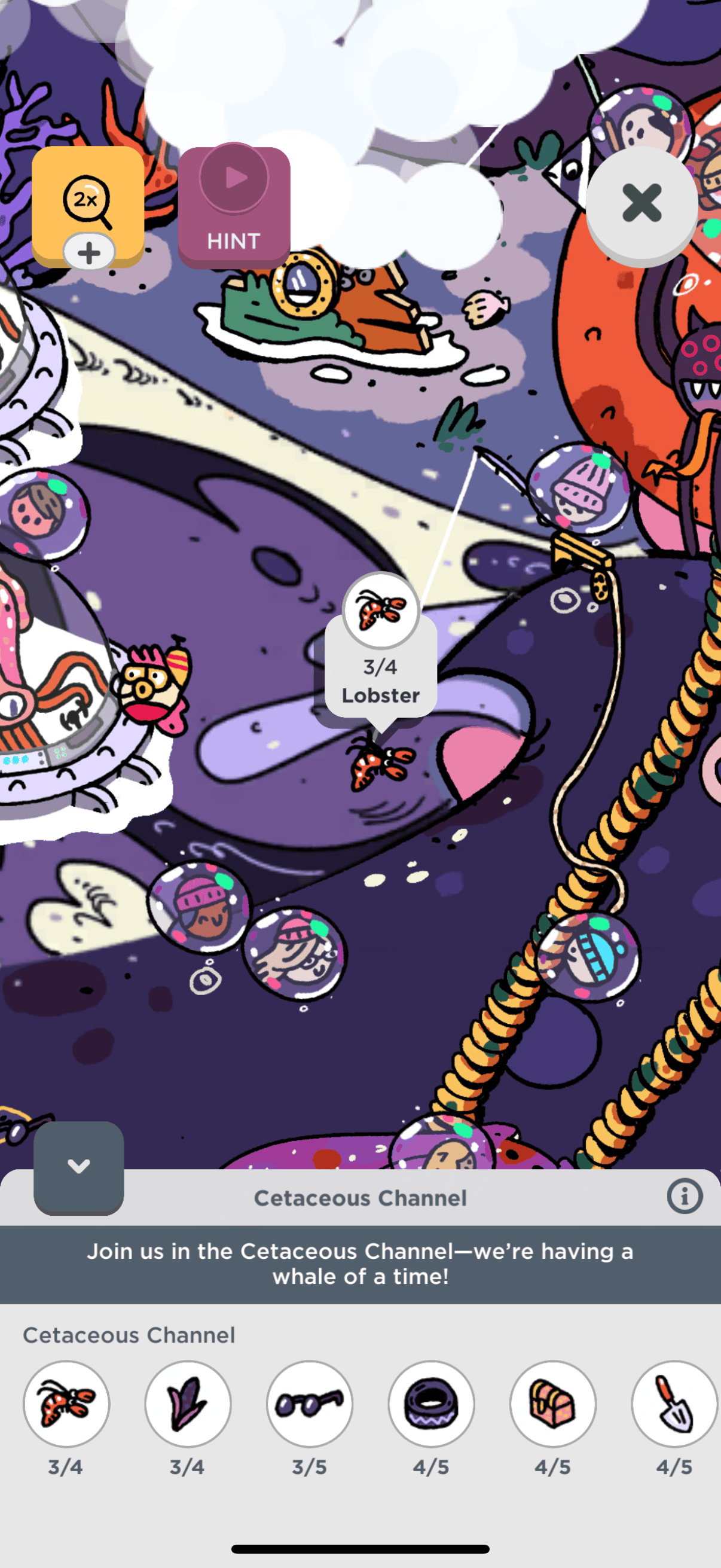Watch a video for a HINT
The height and width of the screenshot is (1568, 721).
[234, 206]
